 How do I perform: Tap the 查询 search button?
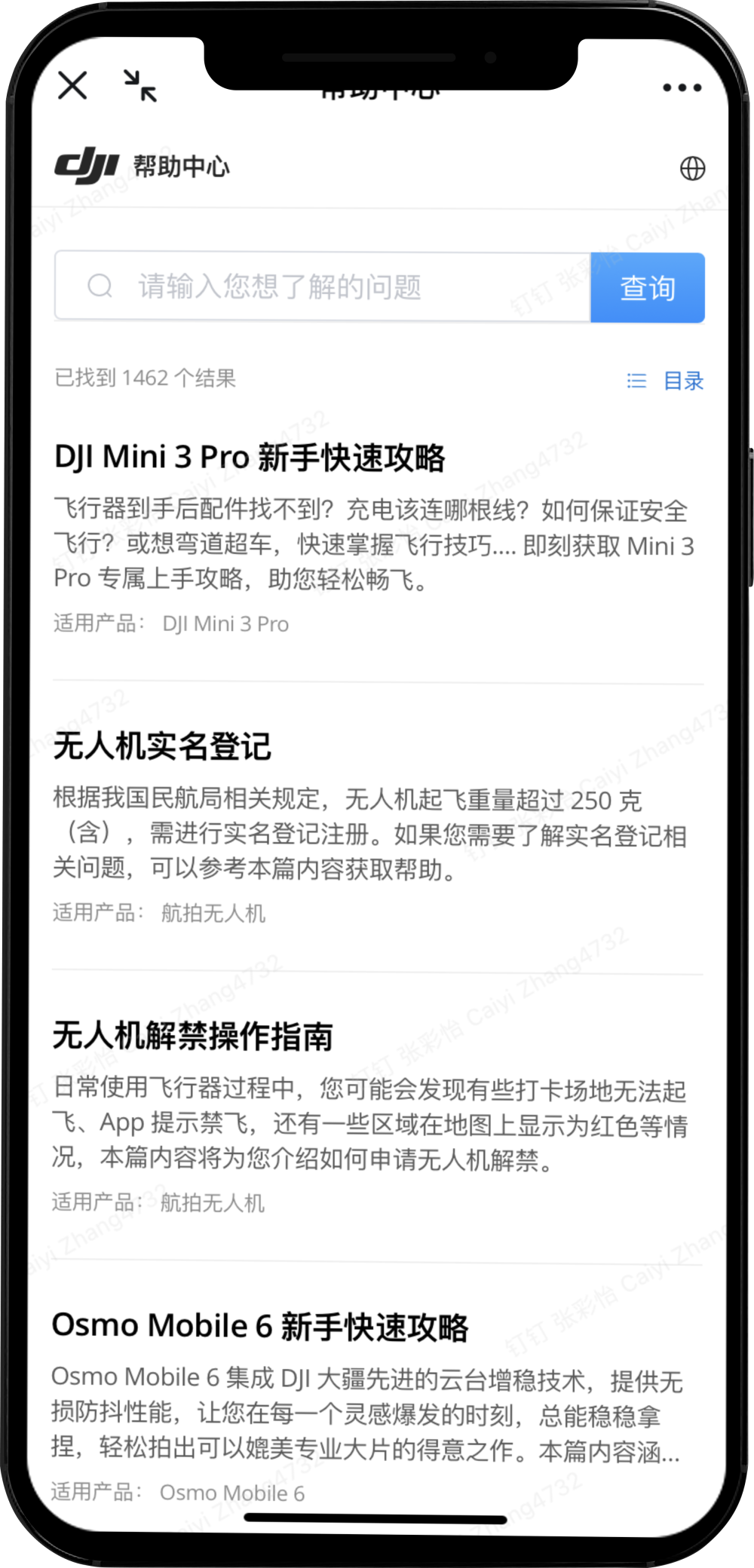pos(647,288)
